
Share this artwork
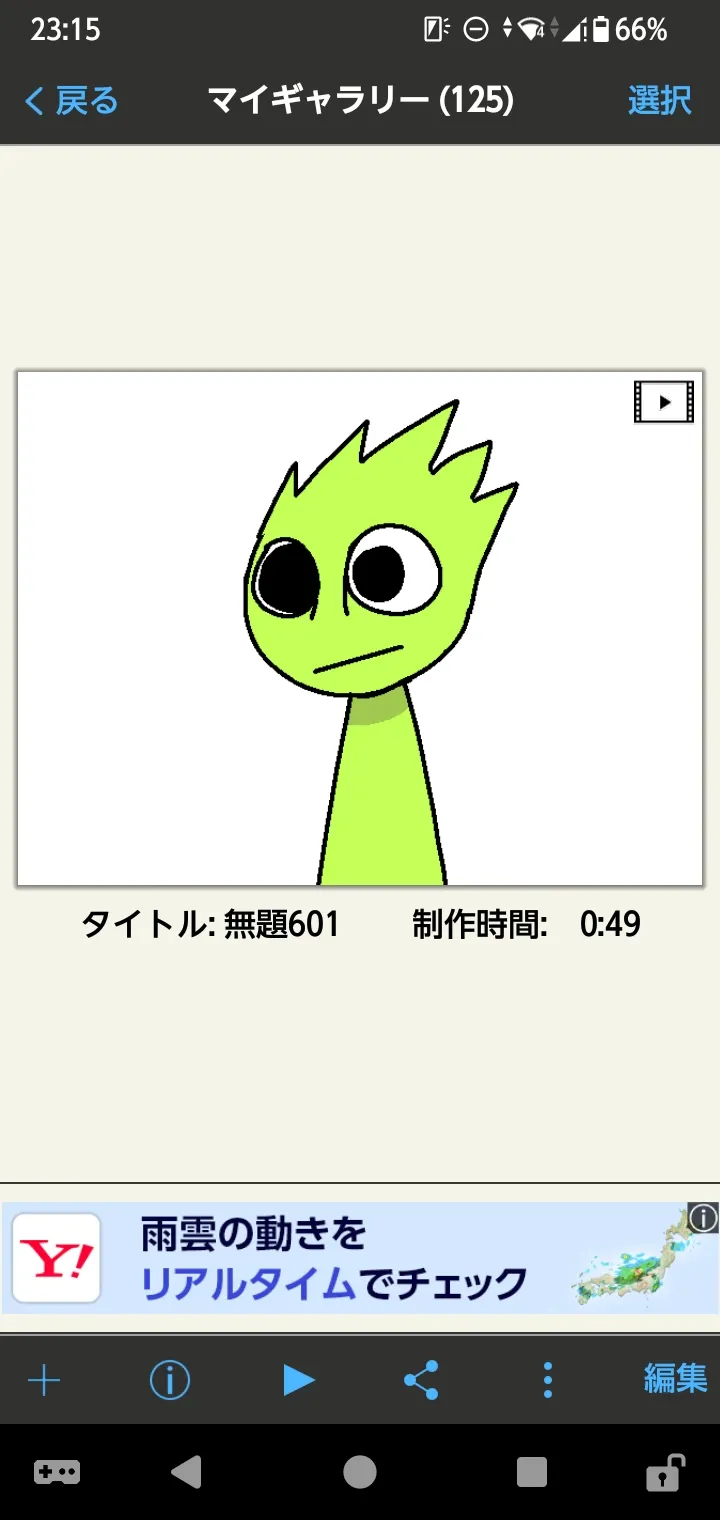tap(421, 1381)
